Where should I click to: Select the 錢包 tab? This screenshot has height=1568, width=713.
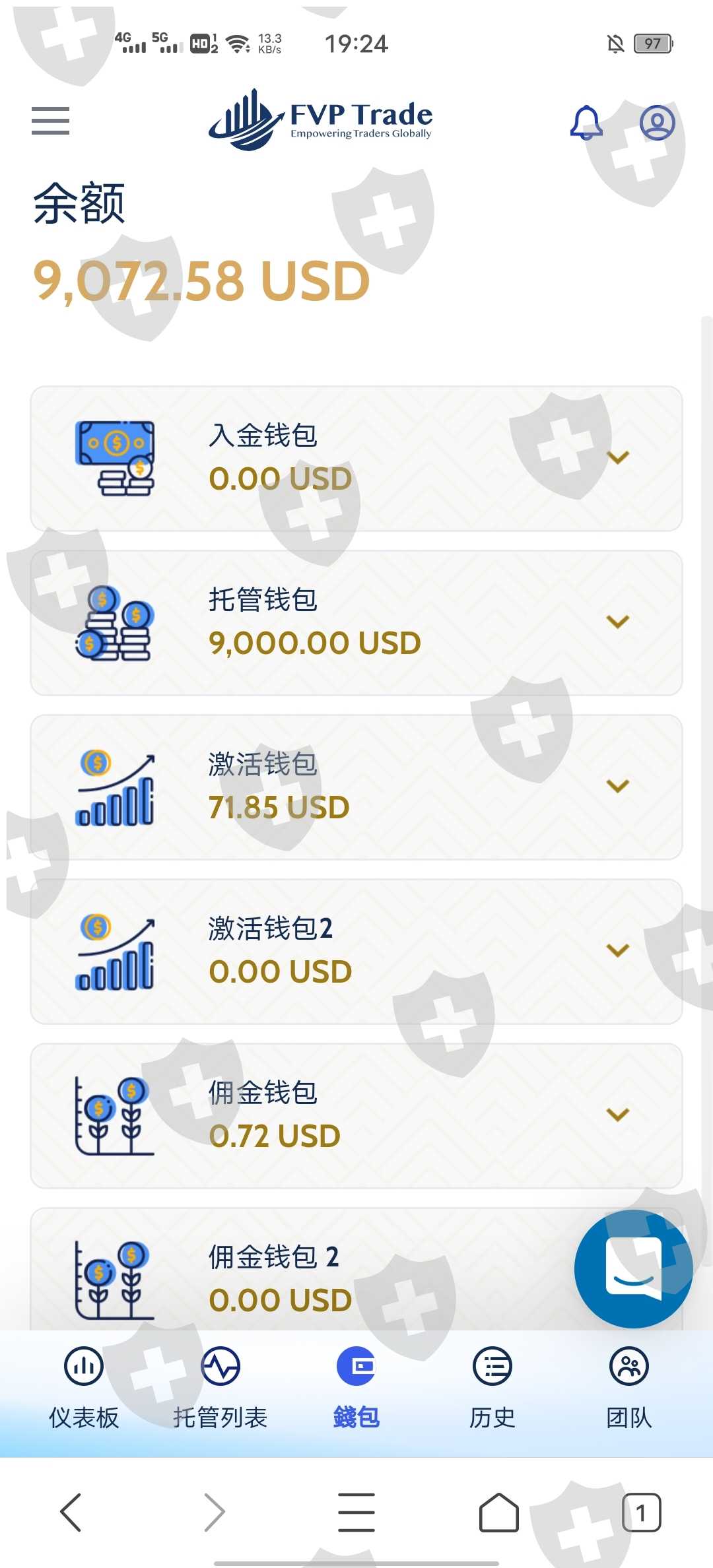[x=356, y=1388]
